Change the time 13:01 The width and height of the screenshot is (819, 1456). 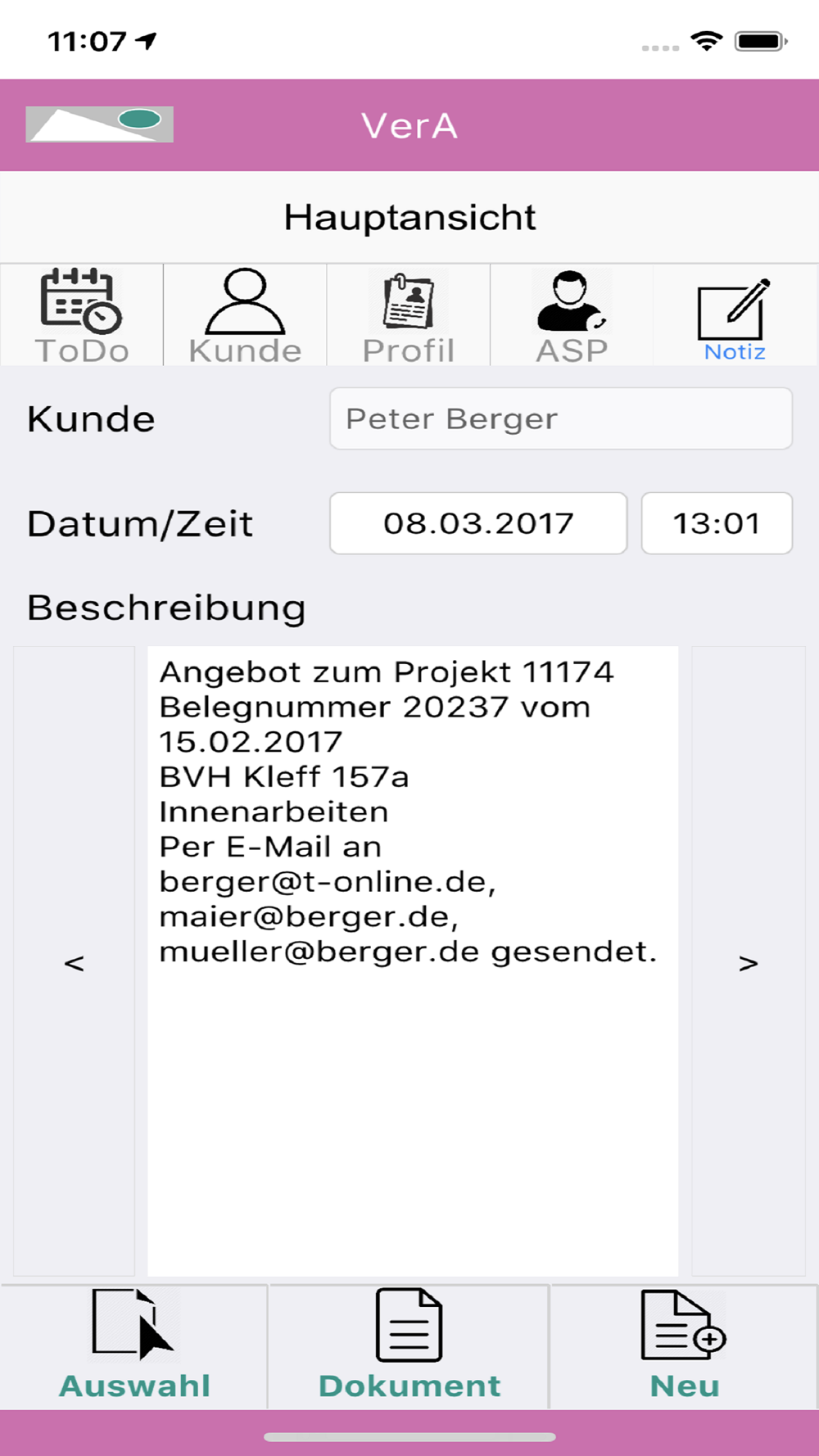[717, 523]
